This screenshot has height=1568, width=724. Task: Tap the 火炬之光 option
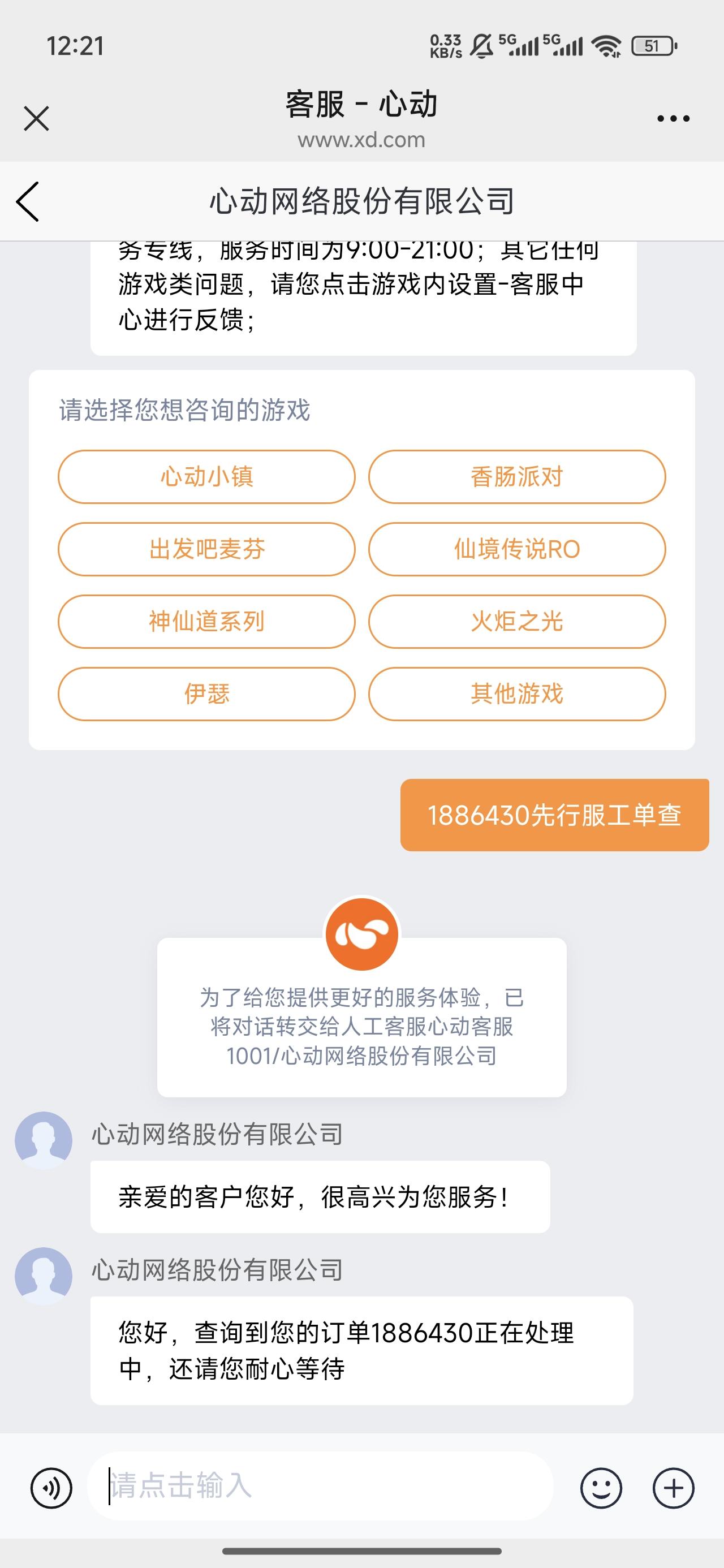point(517,622)
